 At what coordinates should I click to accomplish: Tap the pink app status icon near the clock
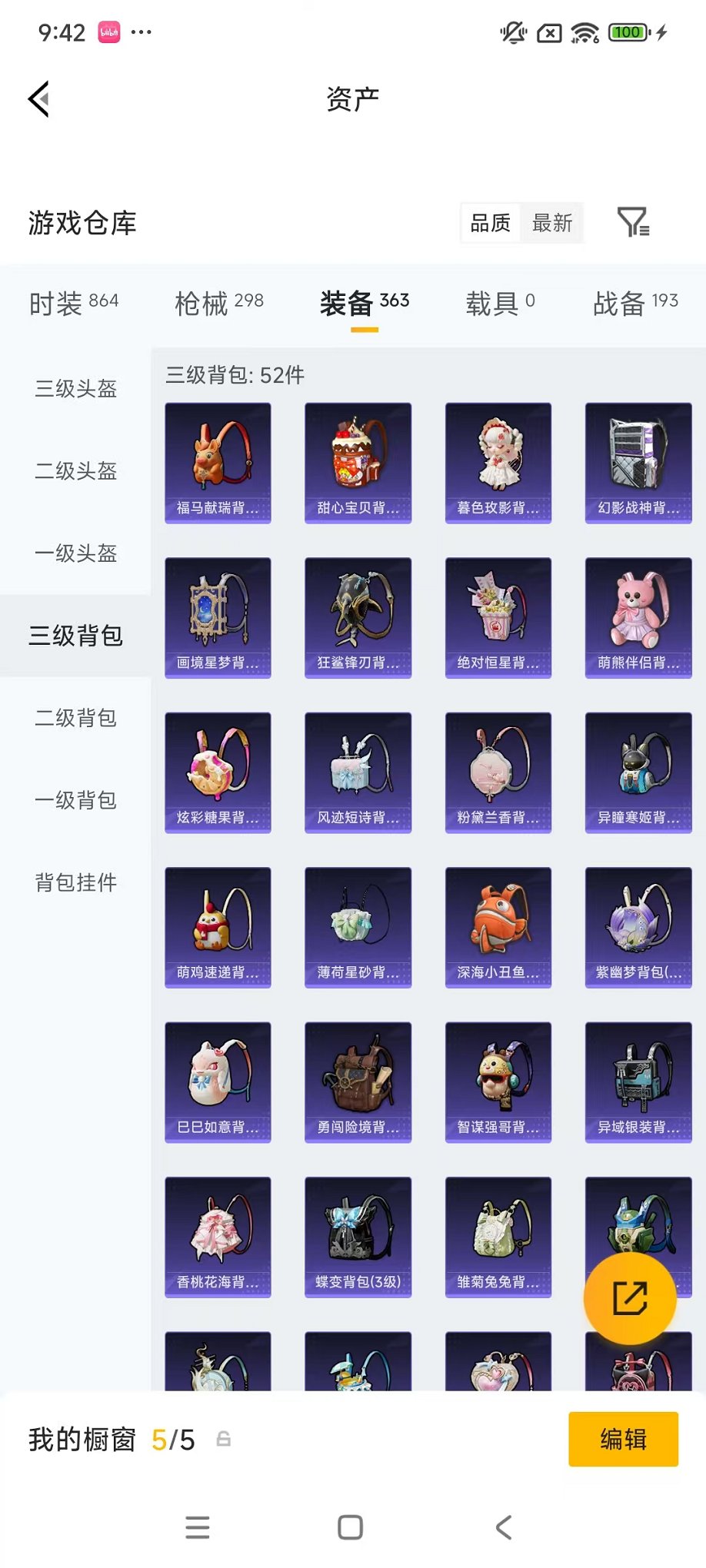point(108,32)
